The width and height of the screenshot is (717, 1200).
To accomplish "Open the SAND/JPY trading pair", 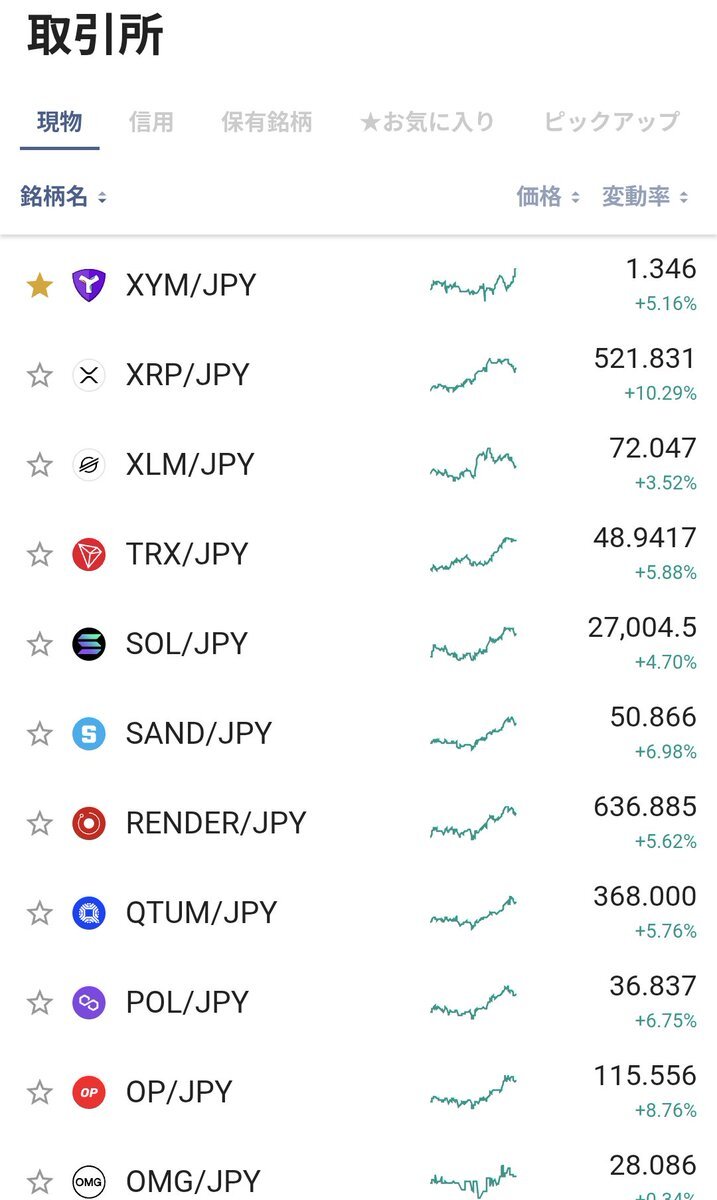I will pos(358,733).
